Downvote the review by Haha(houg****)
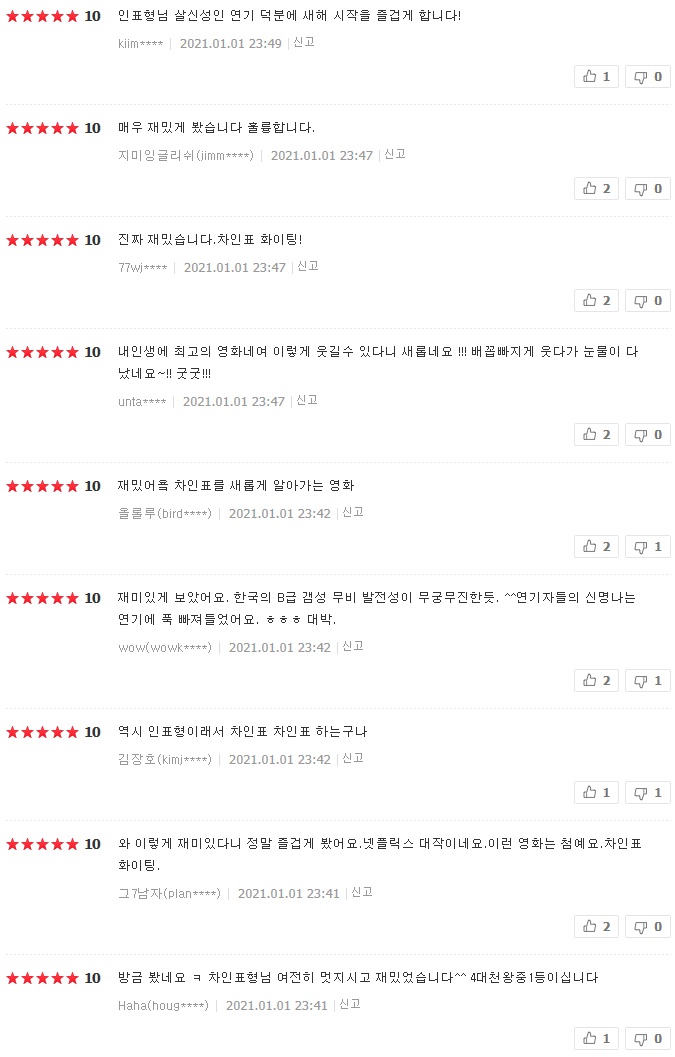675x1057 pixels. (x=647, y=1038)
